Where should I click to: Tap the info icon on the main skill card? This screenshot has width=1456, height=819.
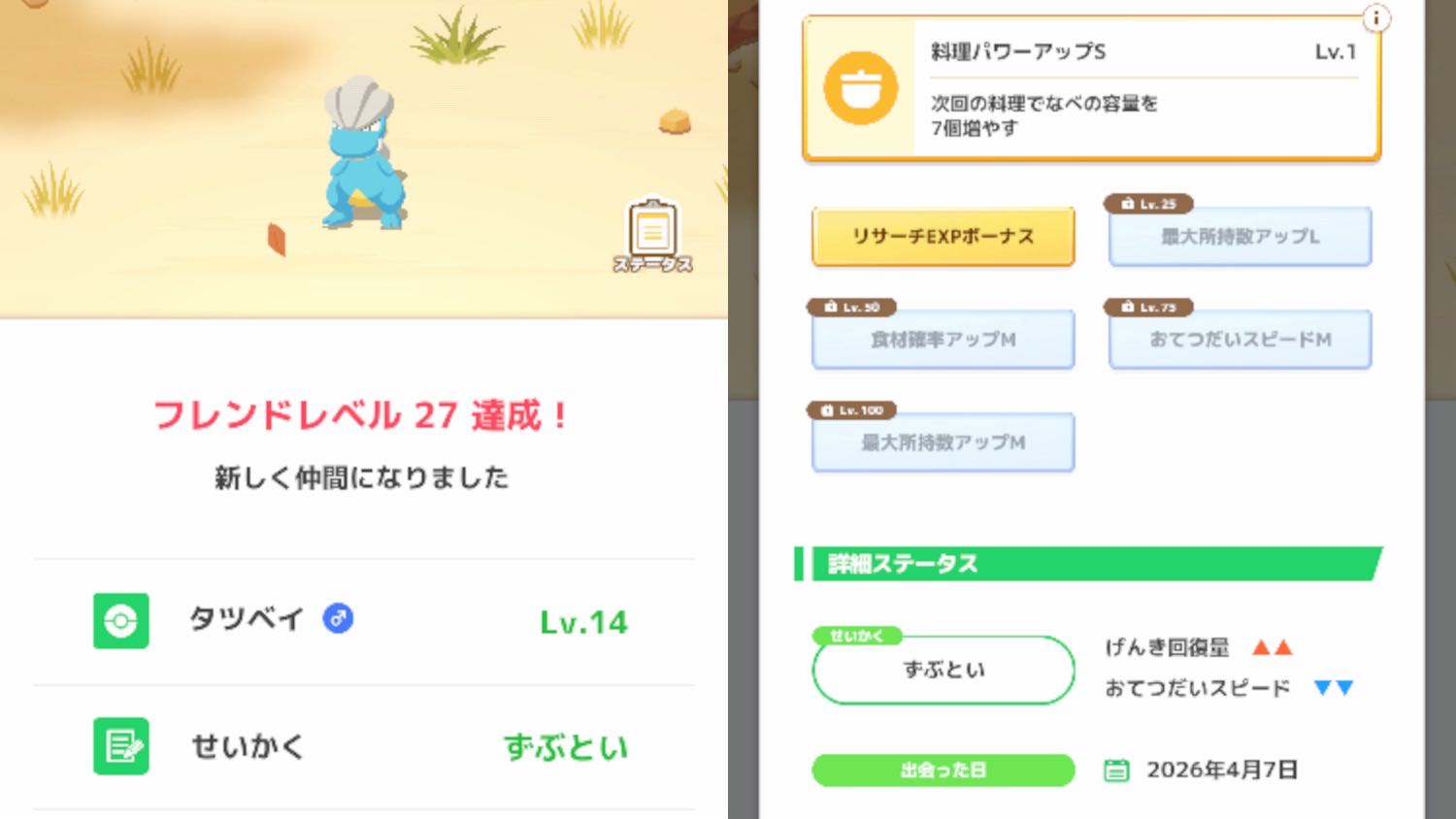(1375, 18)
